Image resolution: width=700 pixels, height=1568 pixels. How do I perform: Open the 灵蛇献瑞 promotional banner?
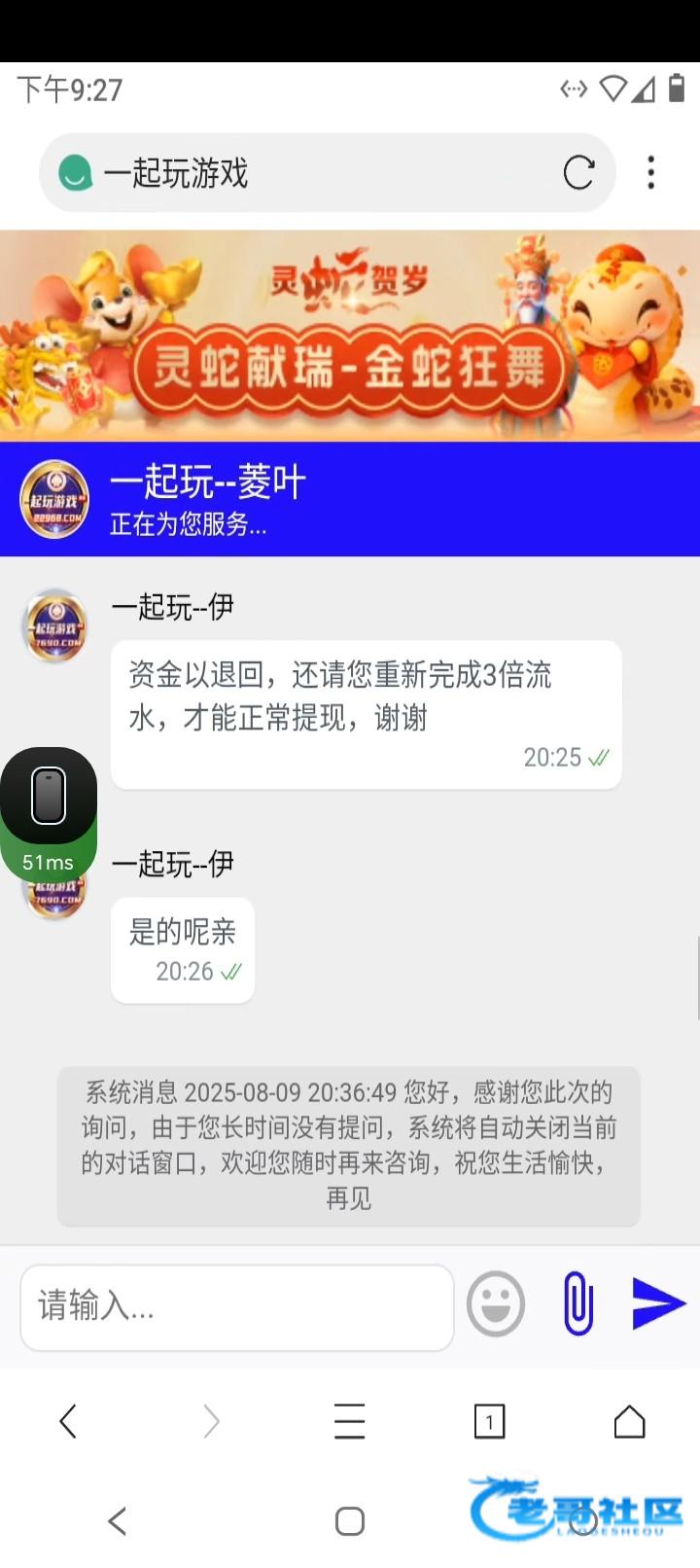[x=350, y=336]
